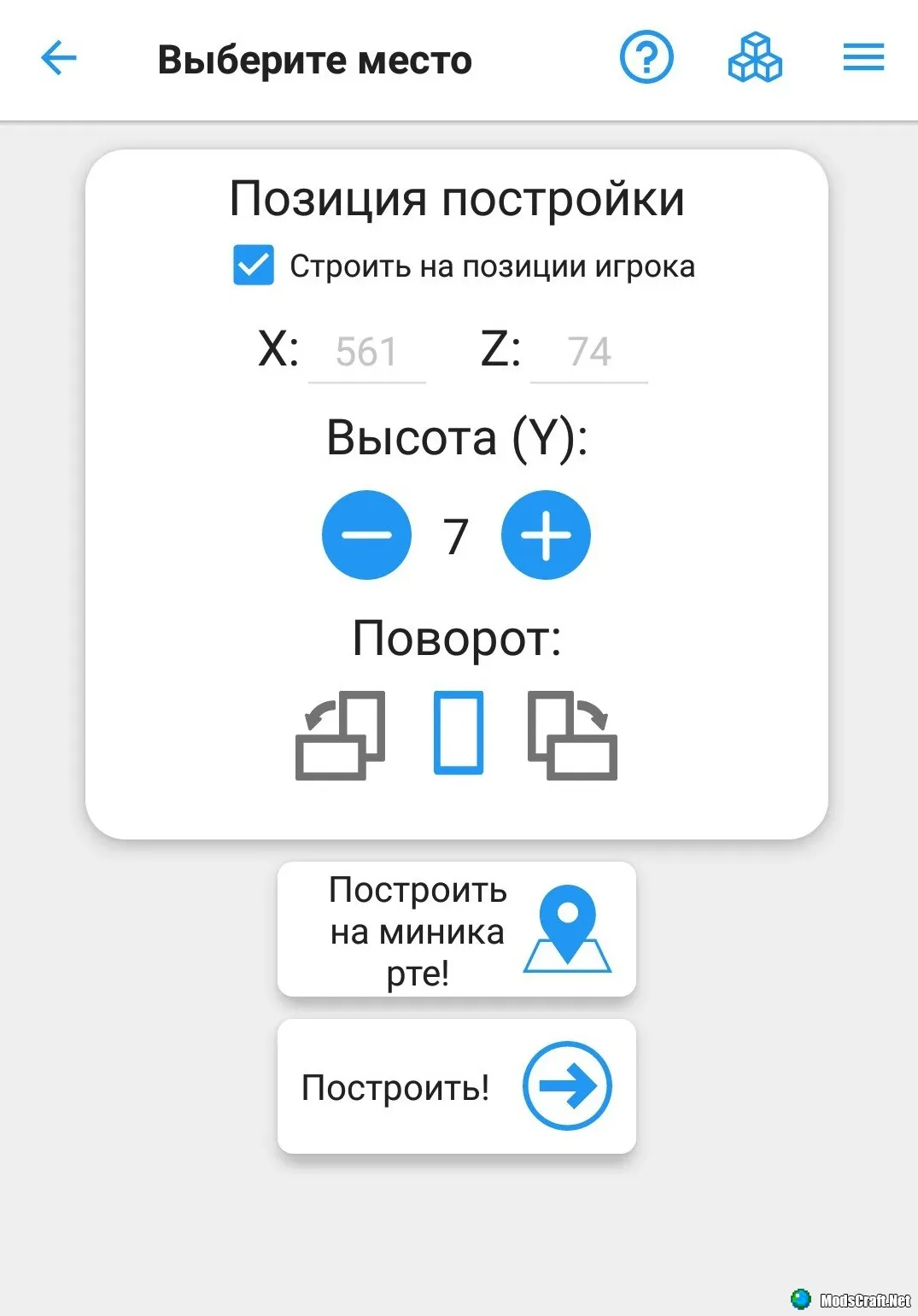Increase the height (Y) with plus
This screenshot has height=1316, width=918.
pos(546,535)
